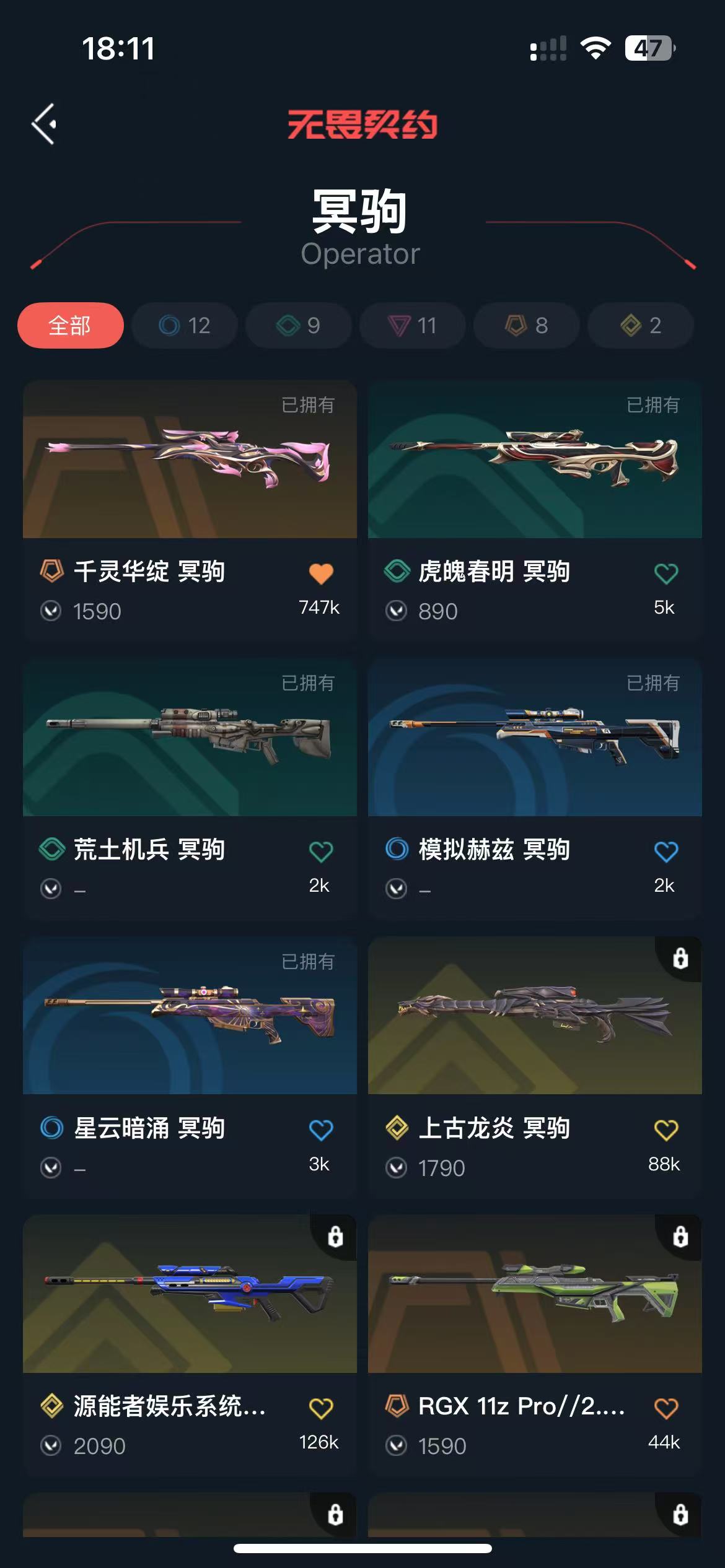The height and width of the screenshot is (1568, 725).
Task: Filter by the orange tier with 8 skins
Action: pos(526,325)
